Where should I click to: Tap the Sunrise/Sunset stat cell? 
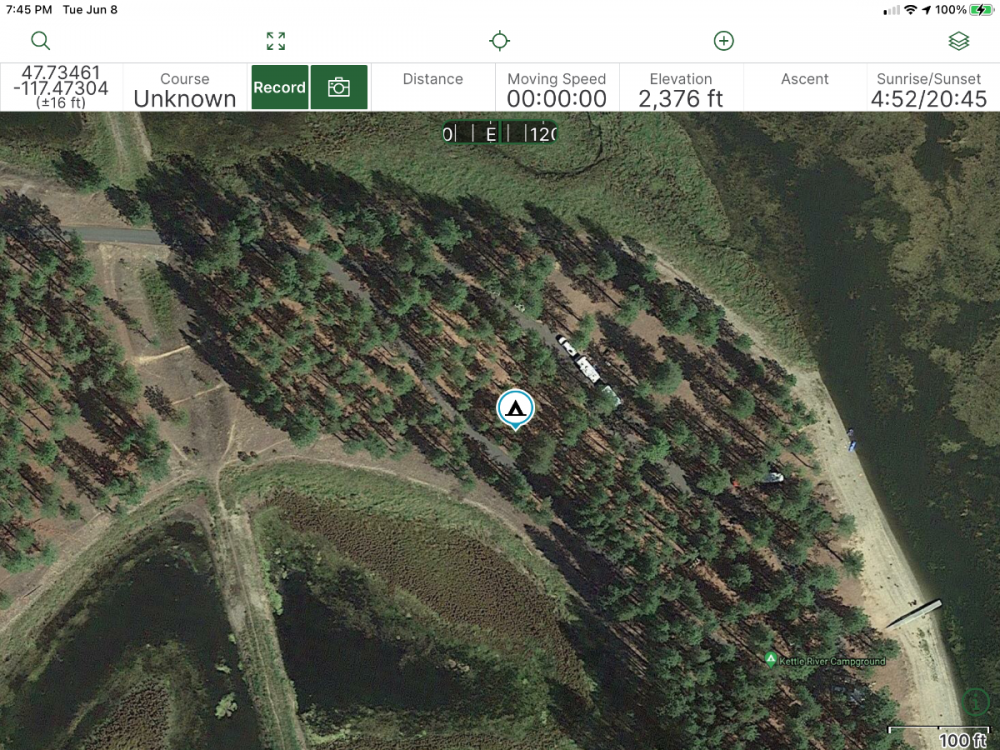click(930, 88)
